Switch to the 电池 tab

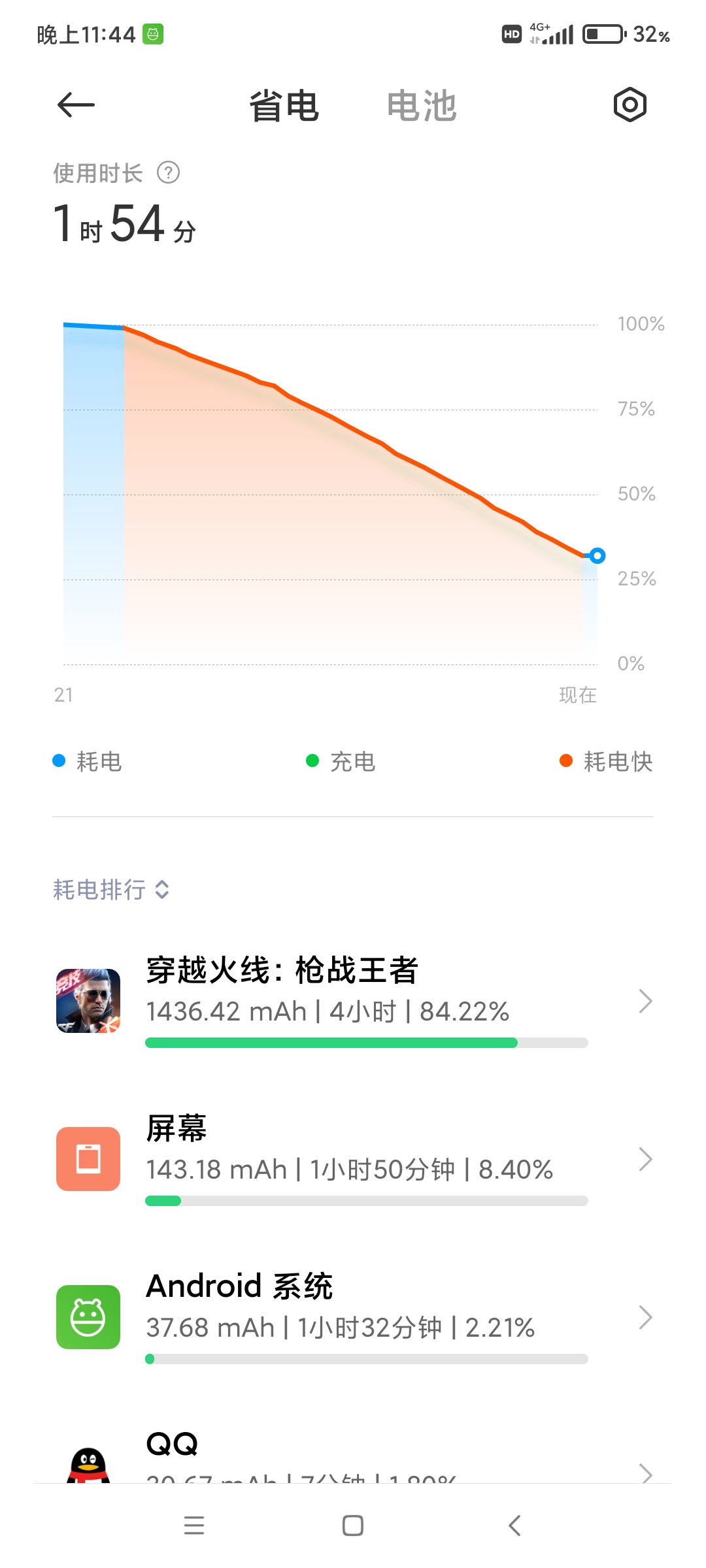pyautogui.click(x=421, y=106)
